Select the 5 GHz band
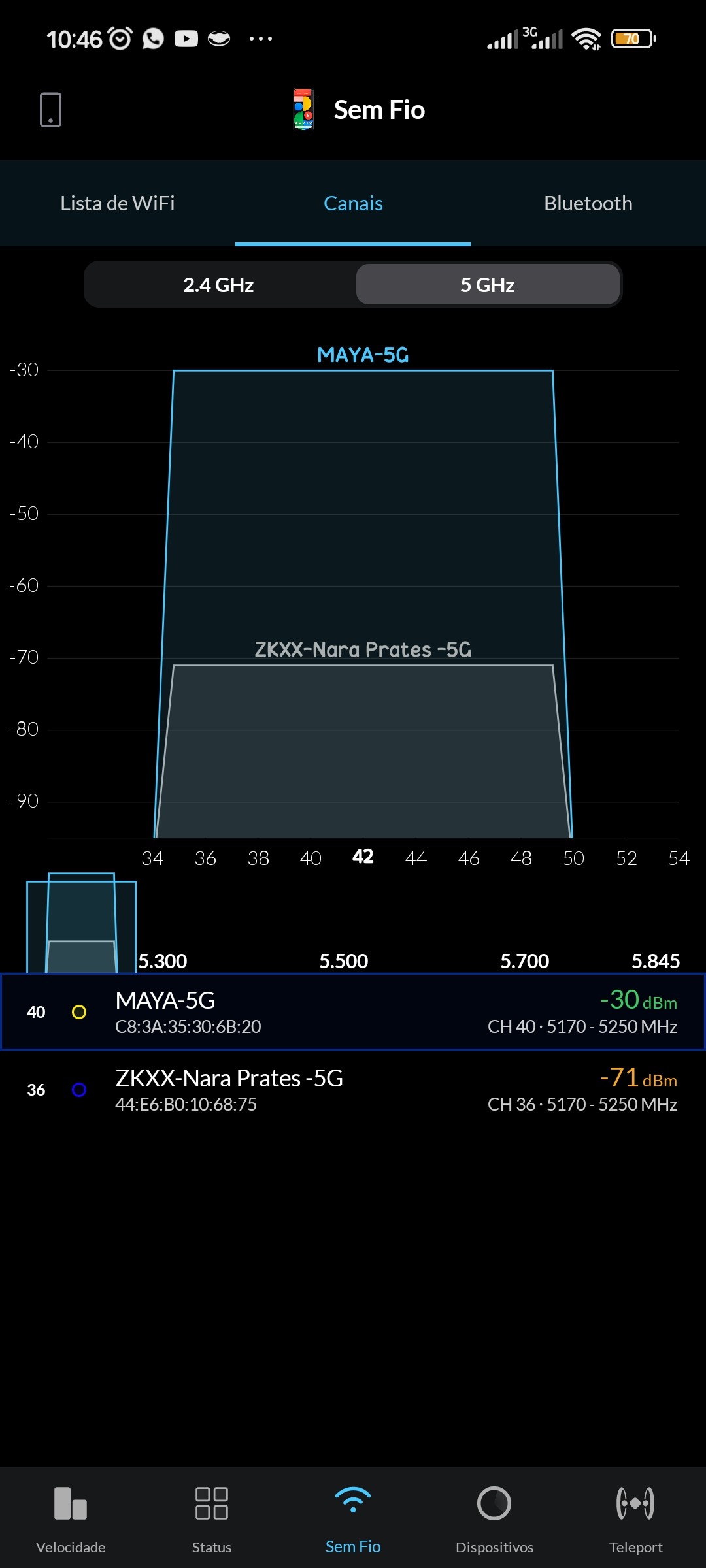Image resolution: width=706 pixels, height=1568 pixels. (488, 285)
